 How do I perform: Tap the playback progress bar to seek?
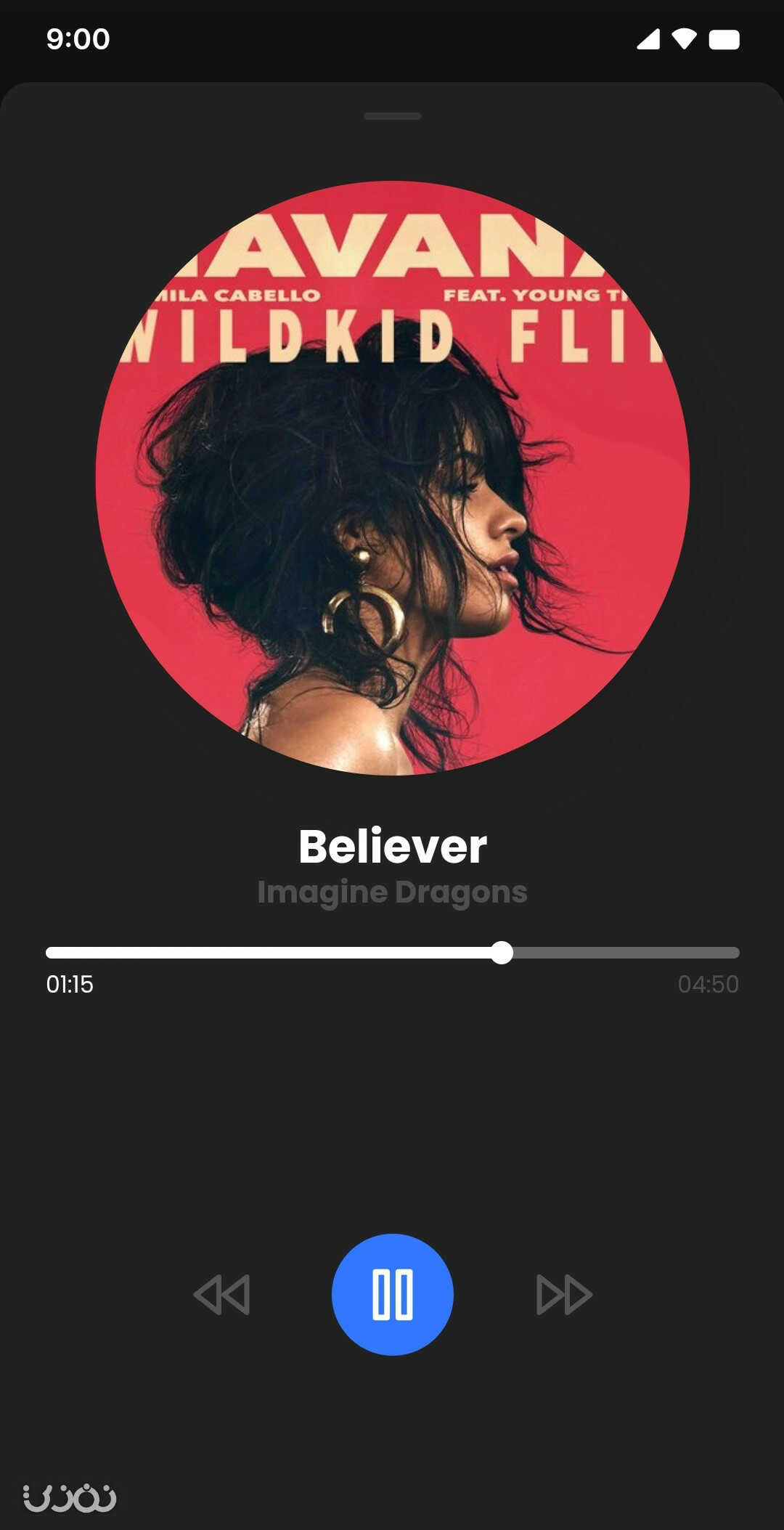click(392, 953)
